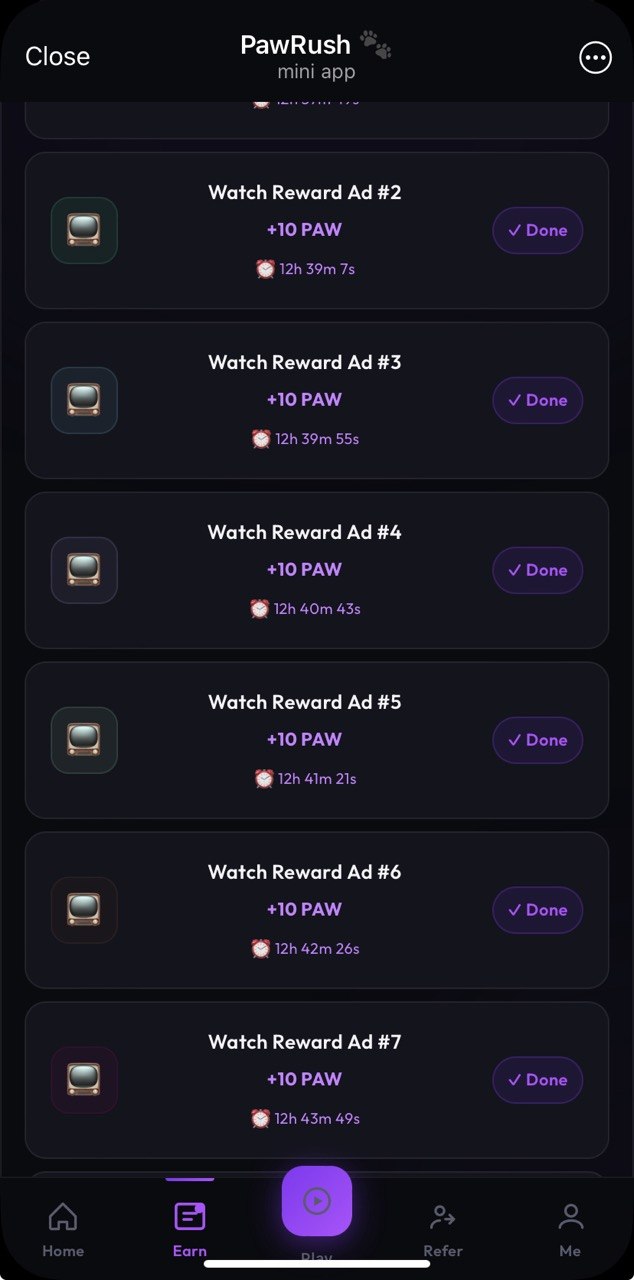
Task: Tap Done on Watch Reward Ad #2
Action: 538,231
